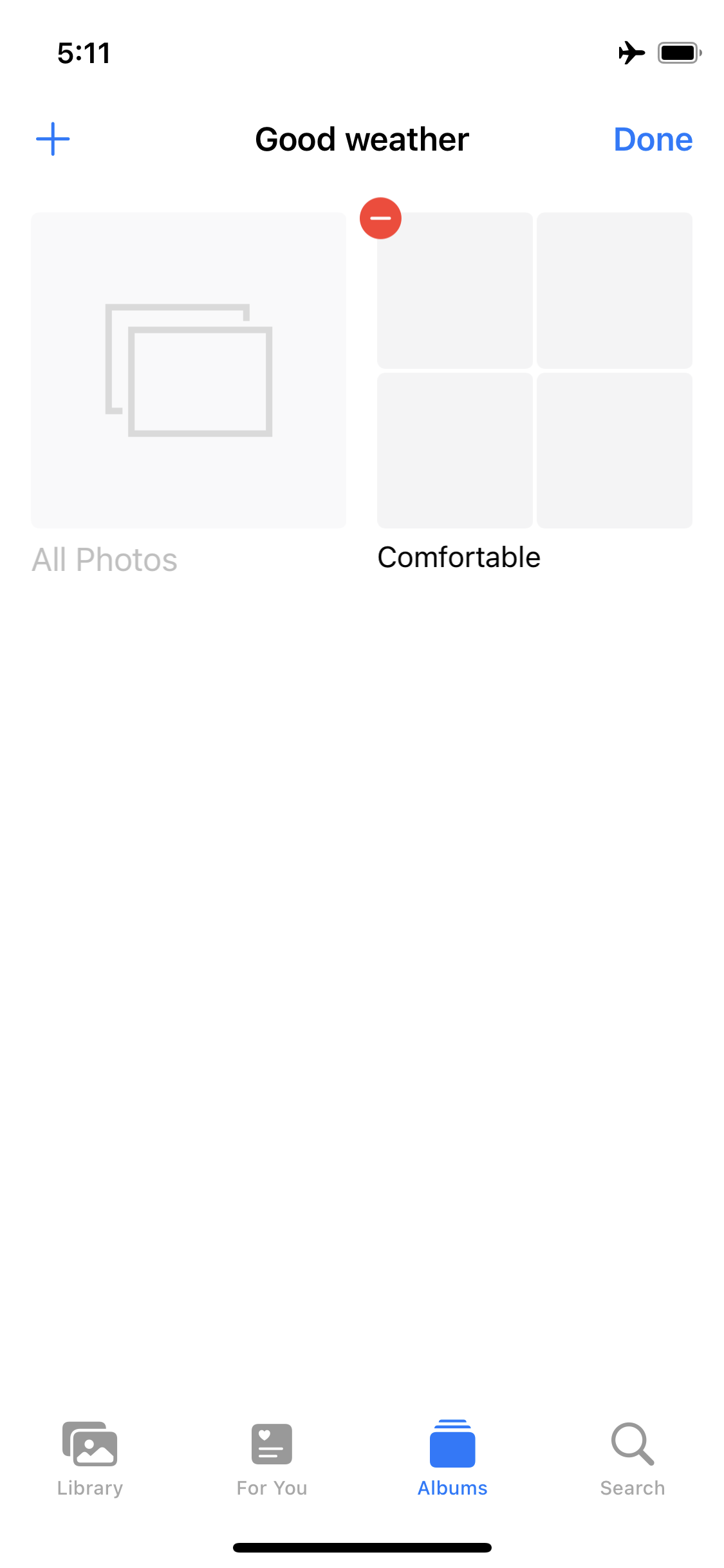This screenshot has width=724, height=1568.
Task: Tap the red minus badge on Comfortable album
Action: coord(380,218)
